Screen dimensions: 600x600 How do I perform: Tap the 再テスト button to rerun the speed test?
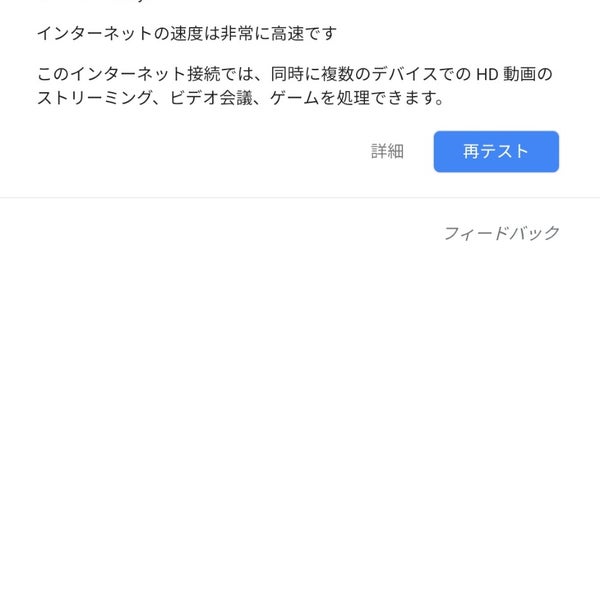coord(496,152)
